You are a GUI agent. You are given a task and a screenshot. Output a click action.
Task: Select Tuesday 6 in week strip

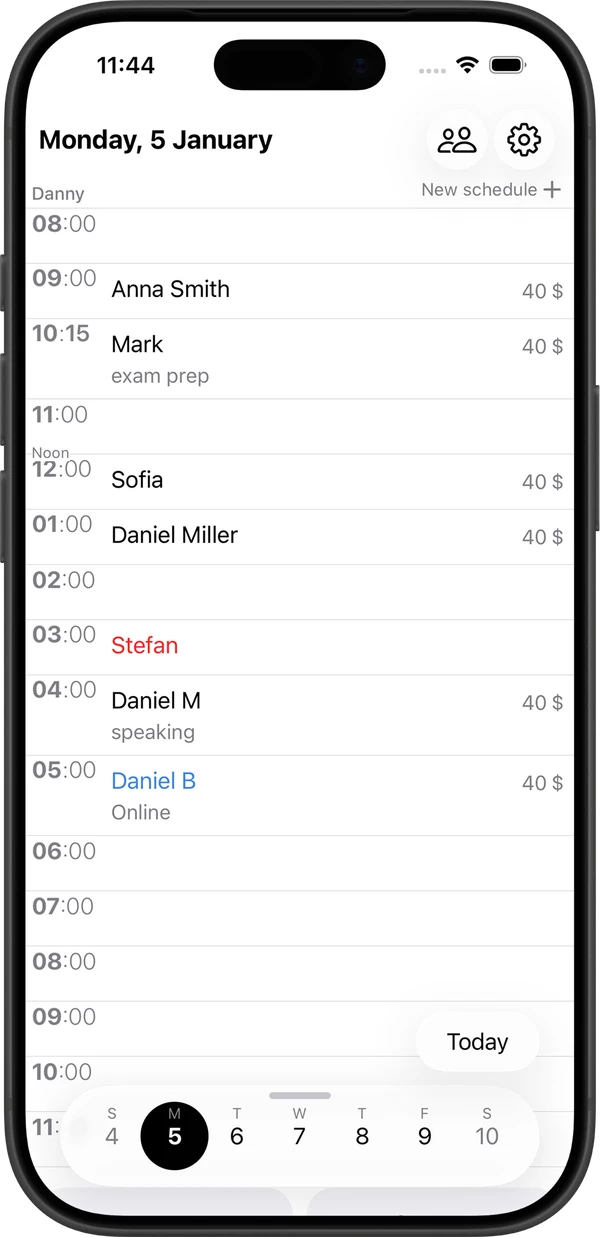pyautogui.click(x=237, y=1136)
